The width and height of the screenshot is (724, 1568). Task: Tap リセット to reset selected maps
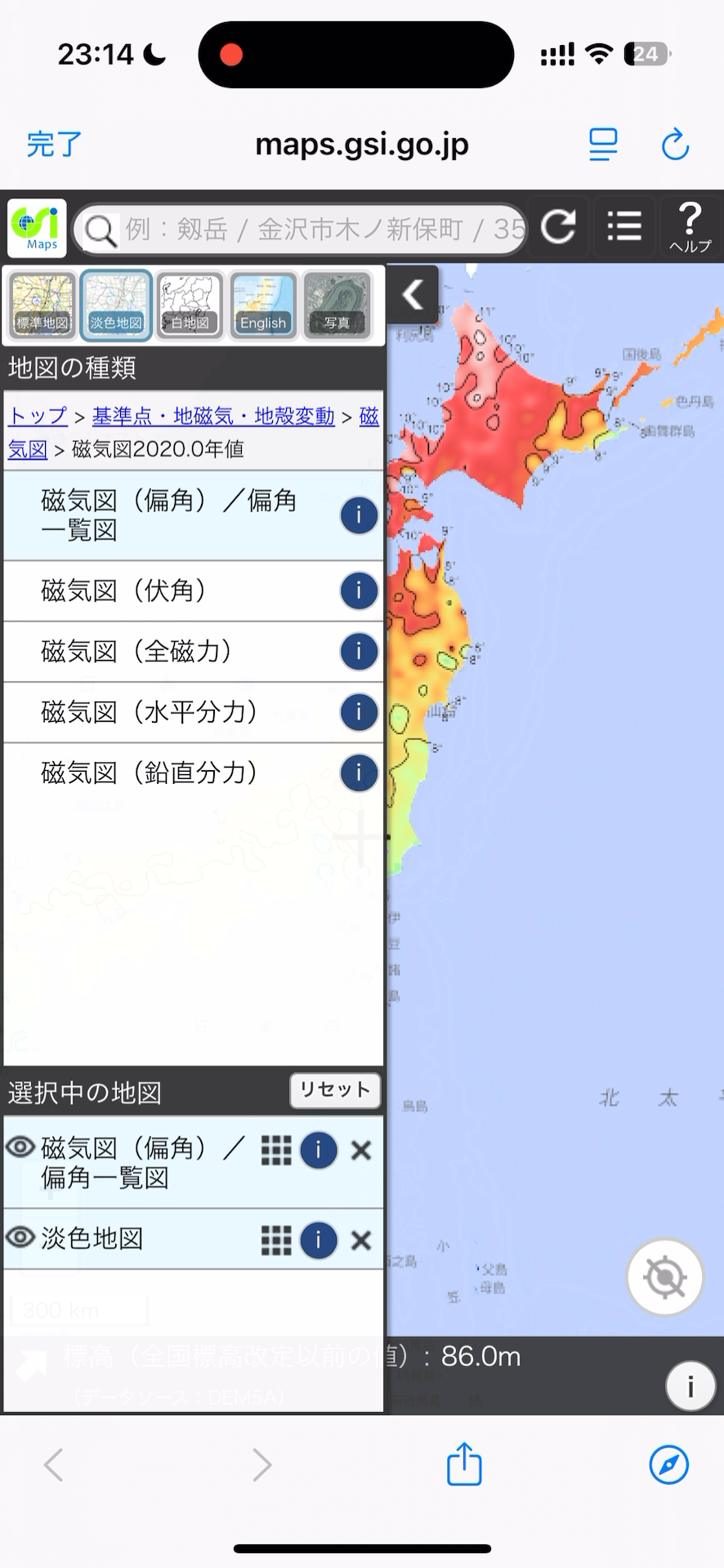(335, 1090)
